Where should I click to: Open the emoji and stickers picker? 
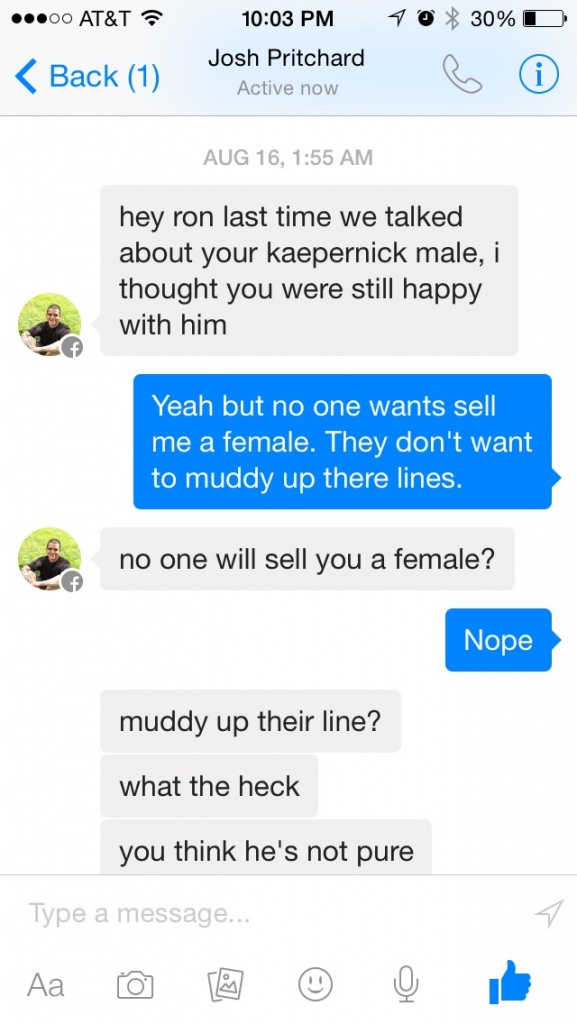coord(315,984)
